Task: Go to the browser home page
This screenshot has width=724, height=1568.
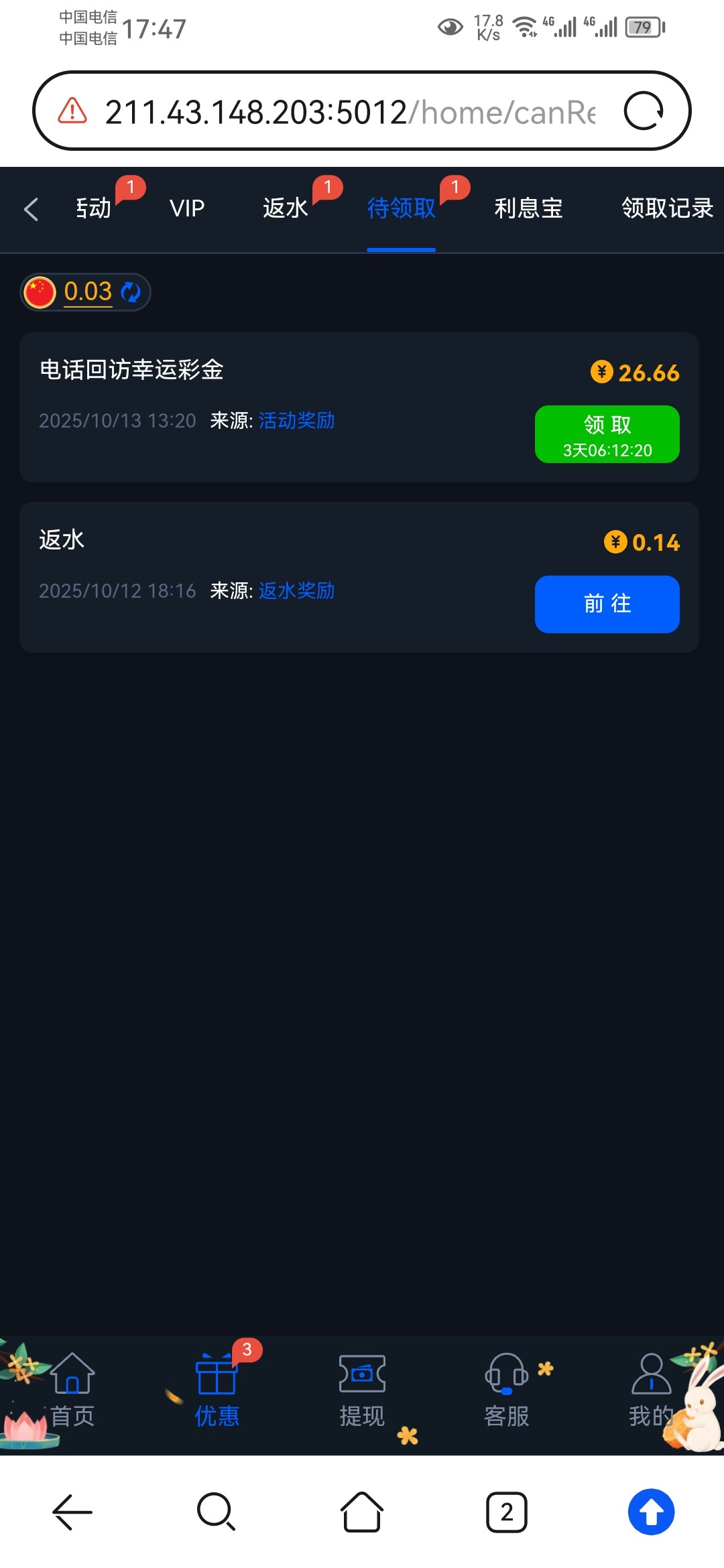Action: pyautogui.click(x=362, y=1512)
